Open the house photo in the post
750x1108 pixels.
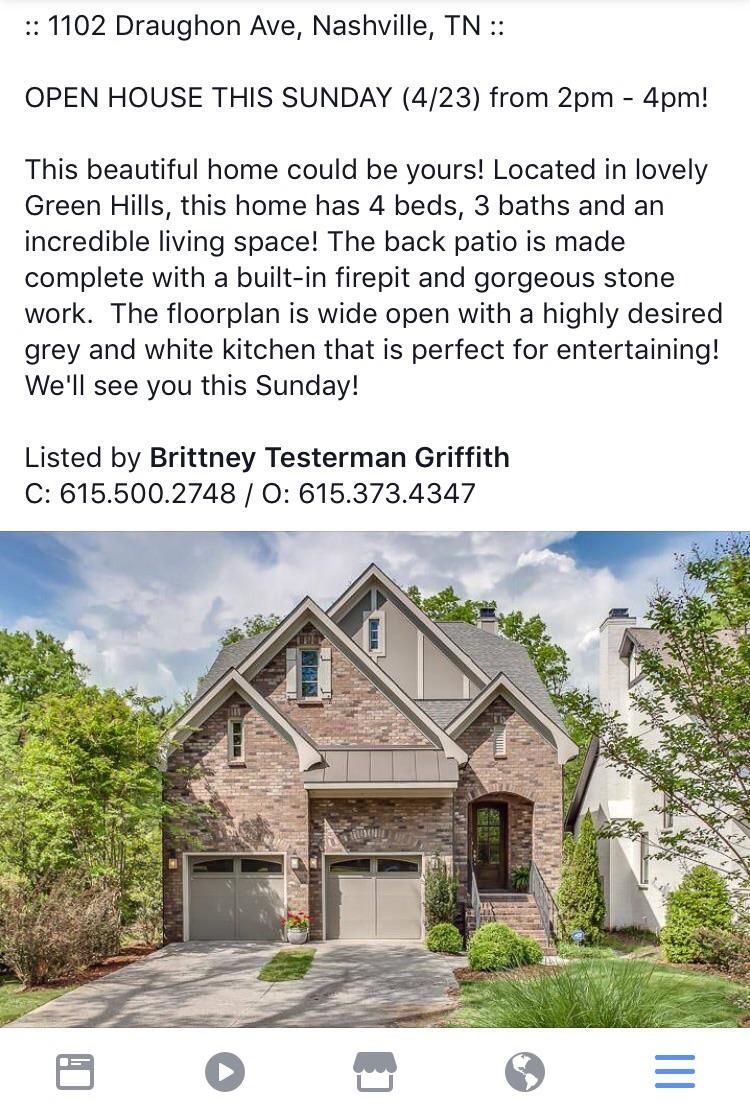375,778
